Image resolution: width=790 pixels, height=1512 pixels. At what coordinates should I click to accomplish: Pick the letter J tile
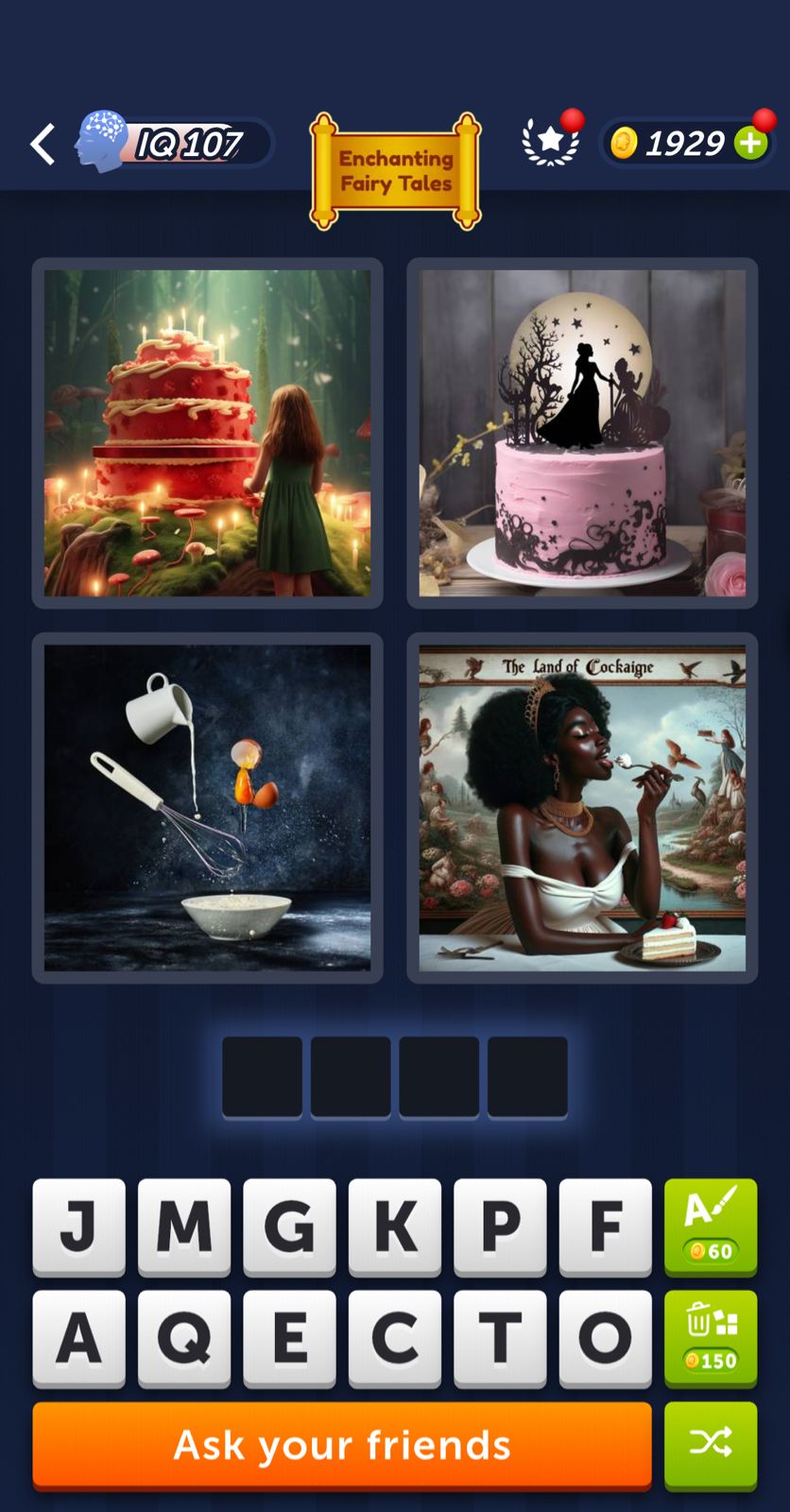(78, 1227)
